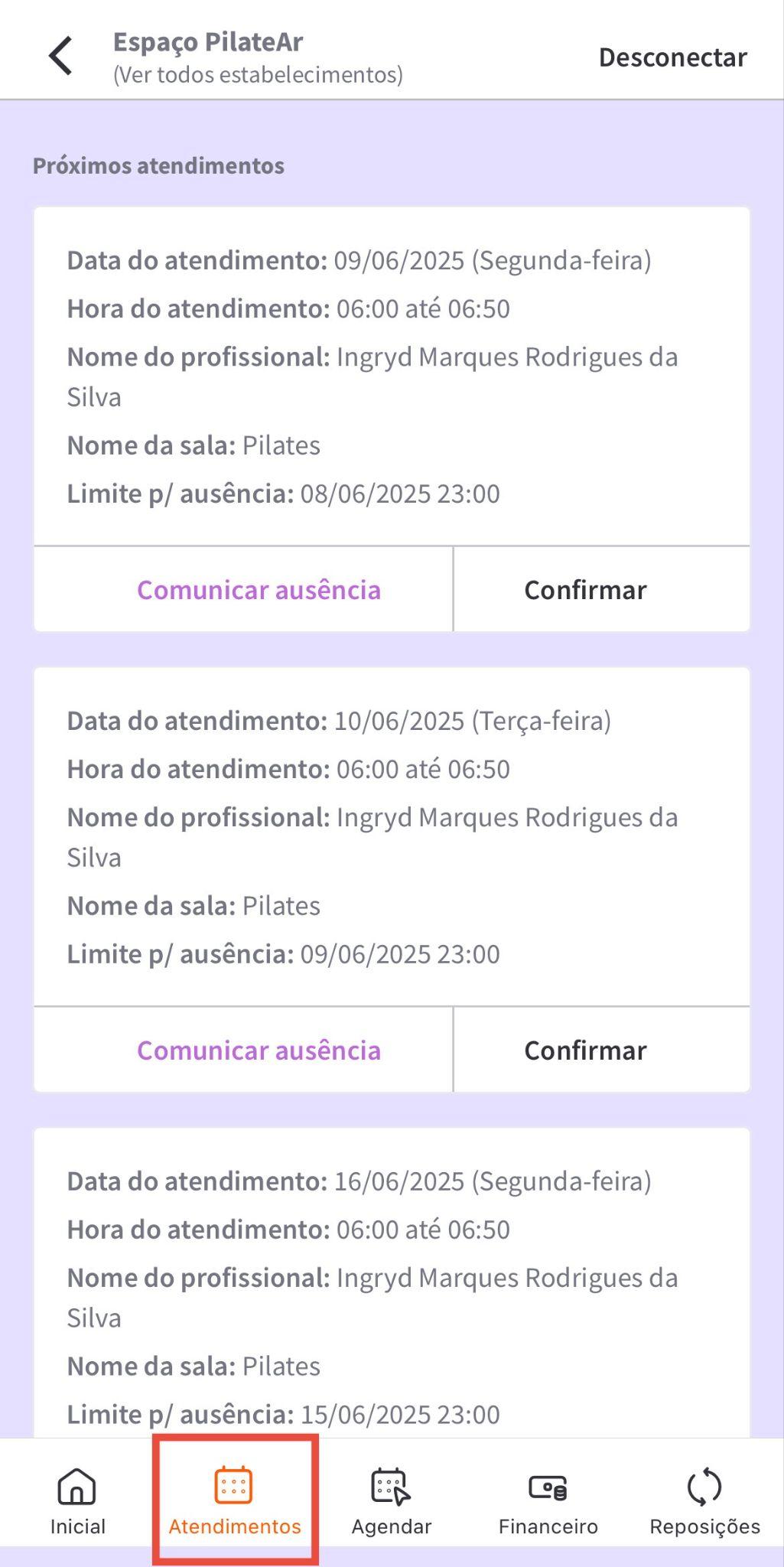Tap Desconectar to log out
Image resolution: width=784 pixels, height=1567 pixels.
672,57
